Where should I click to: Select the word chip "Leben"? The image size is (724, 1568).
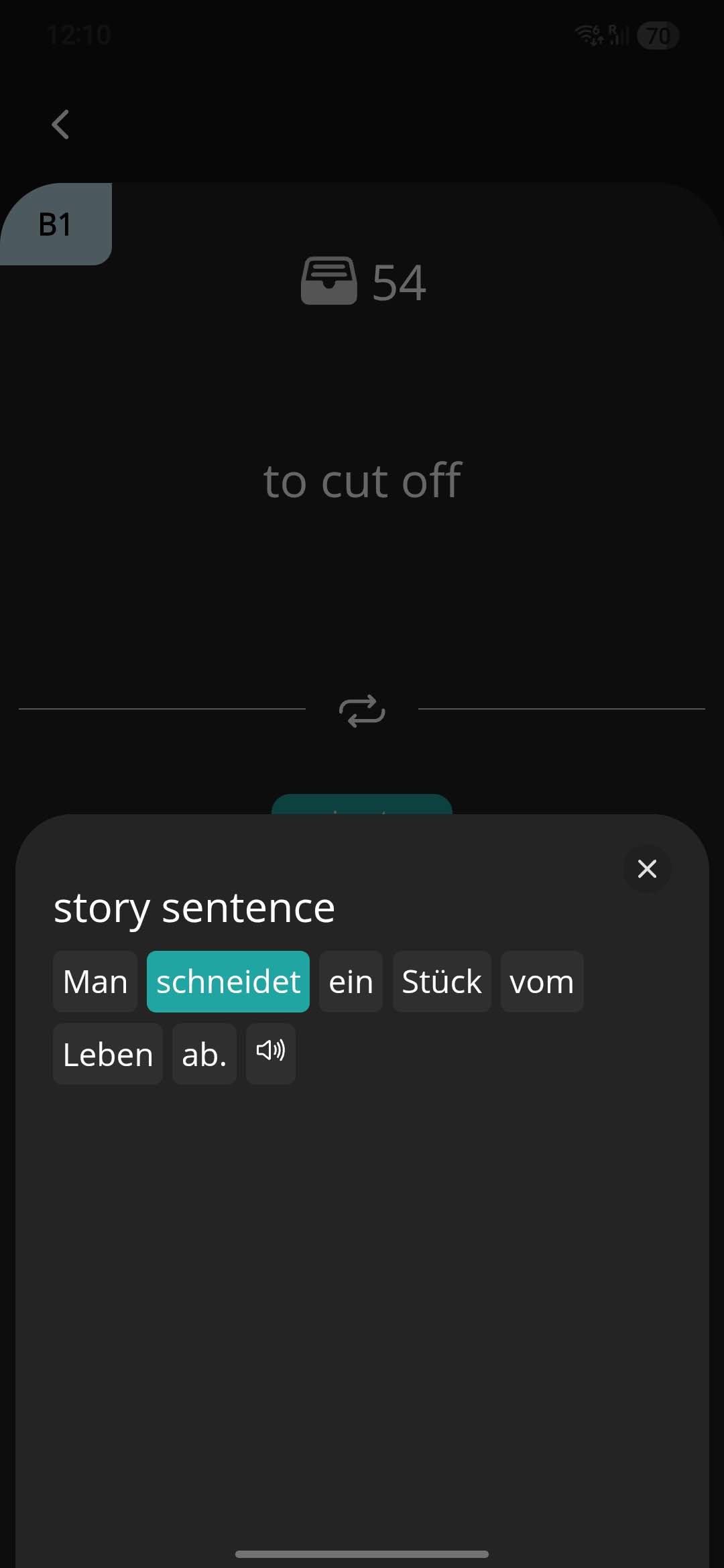tap(108, 1054)
